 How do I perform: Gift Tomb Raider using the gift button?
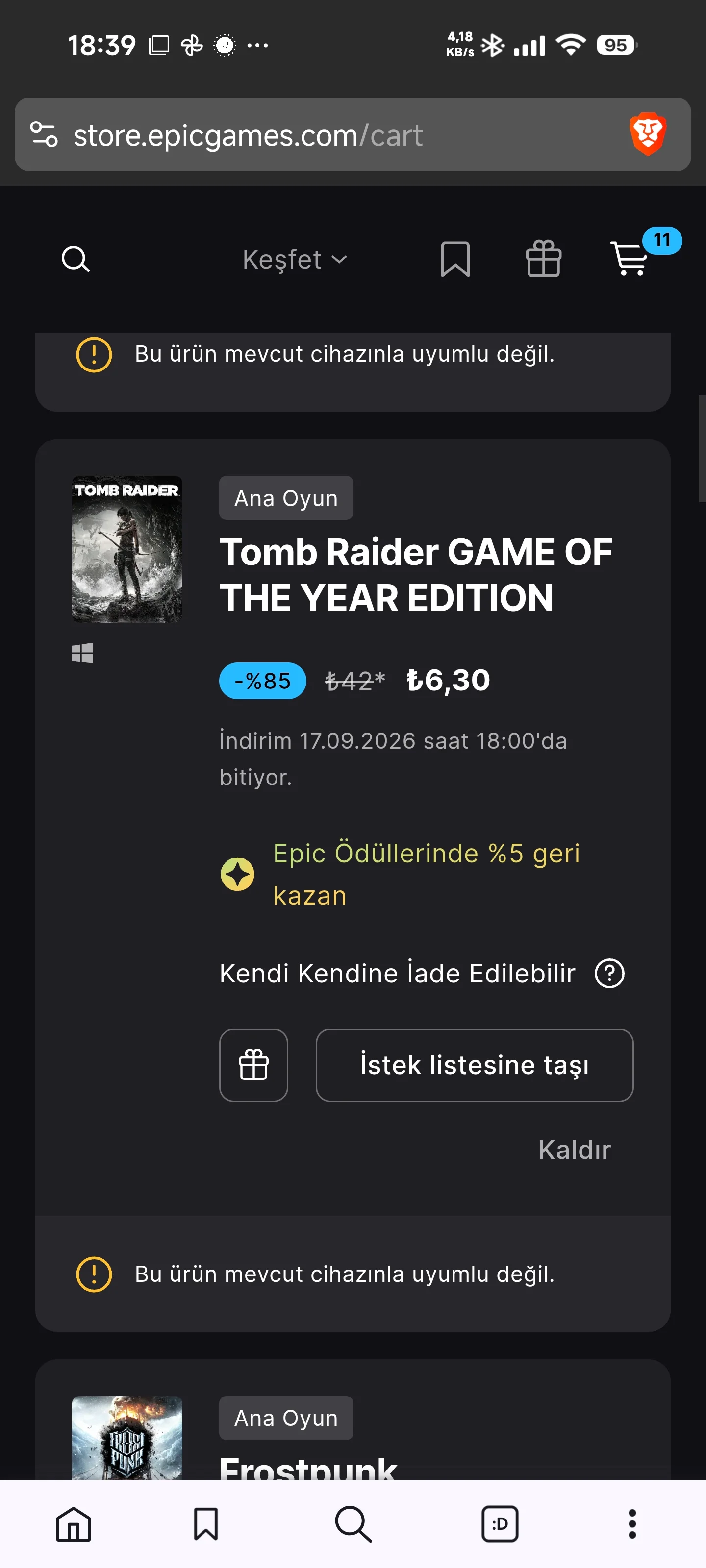click(253, 1065)
